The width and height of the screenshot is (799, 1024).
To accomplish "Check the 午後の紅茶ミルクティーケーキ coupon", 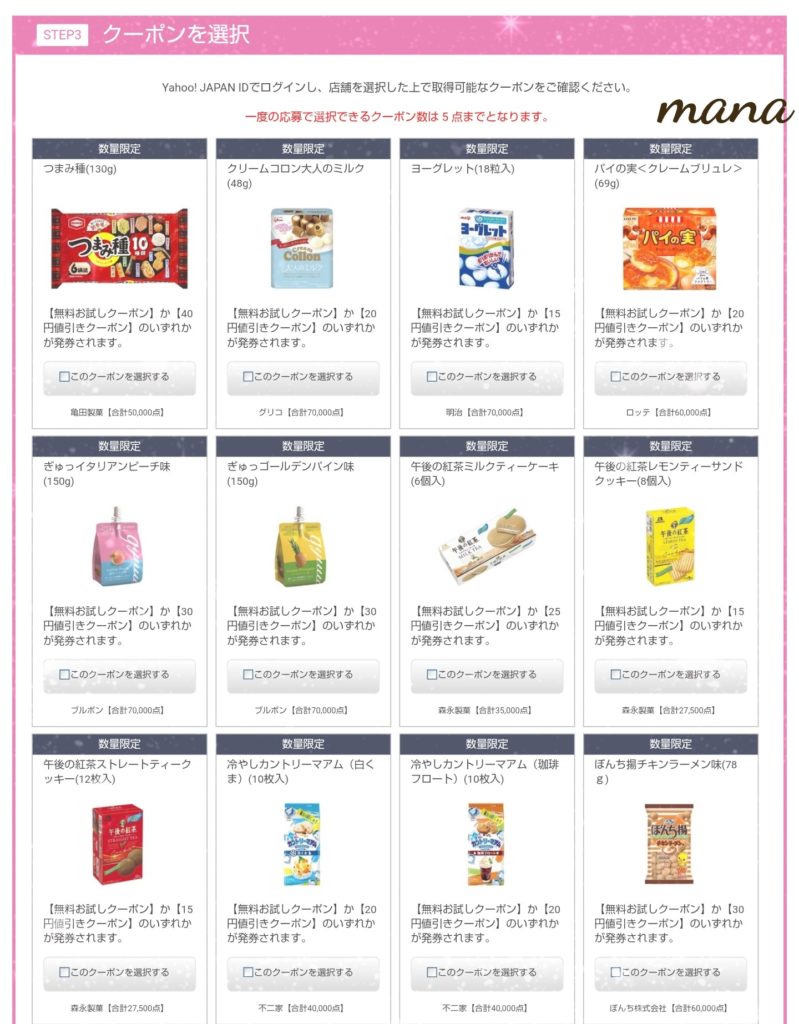I will tap(433, 675).
